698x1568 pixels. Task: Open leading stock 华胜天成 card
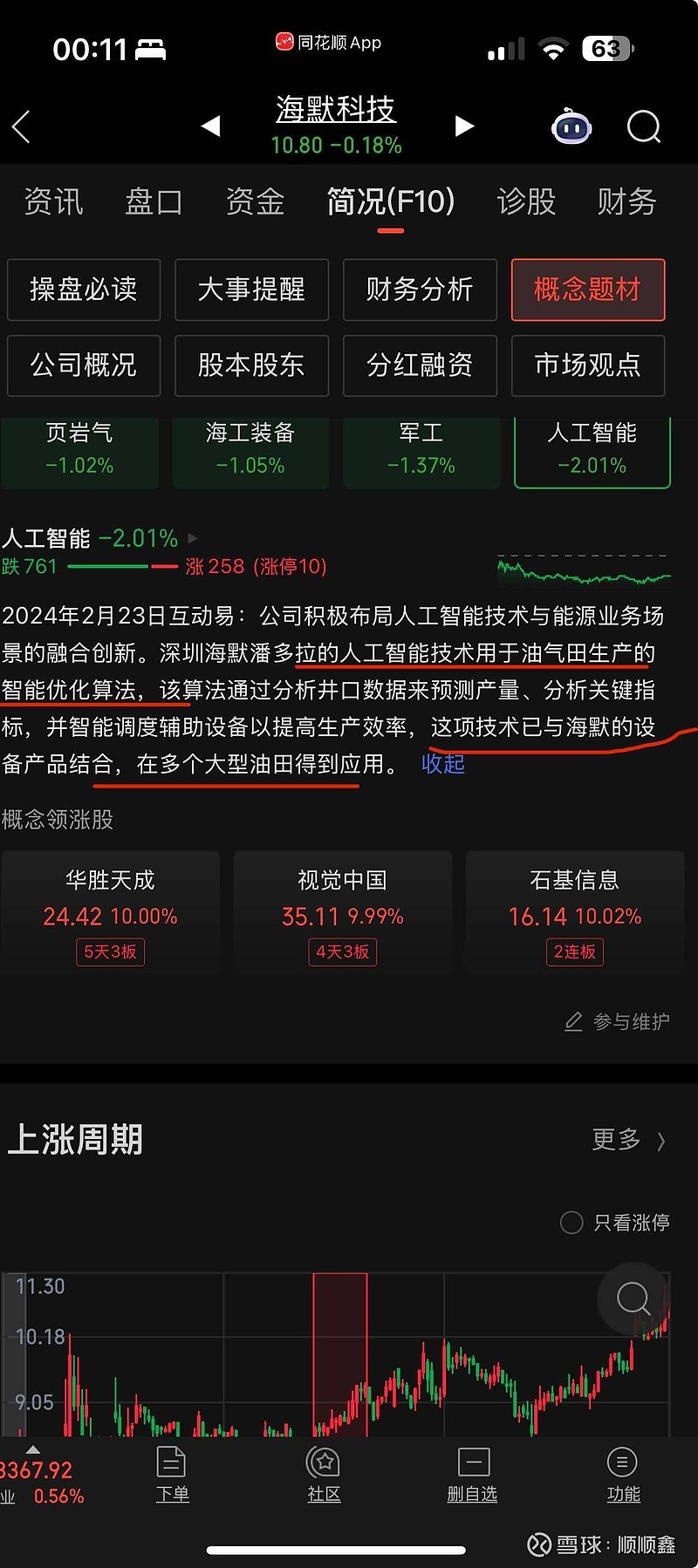[x=111, y=911]
